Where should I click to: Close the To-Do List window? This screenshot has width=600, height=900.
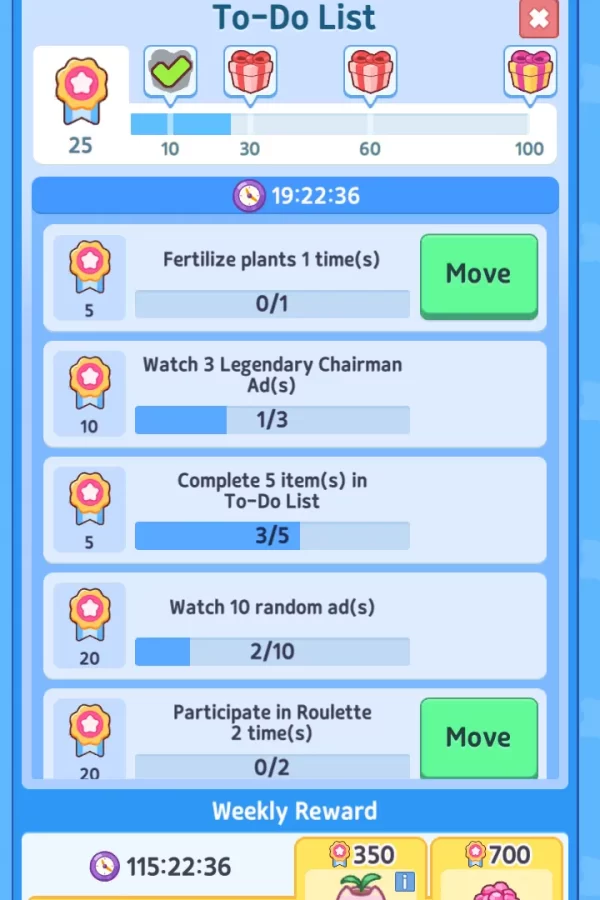click(x=539, y=18)
